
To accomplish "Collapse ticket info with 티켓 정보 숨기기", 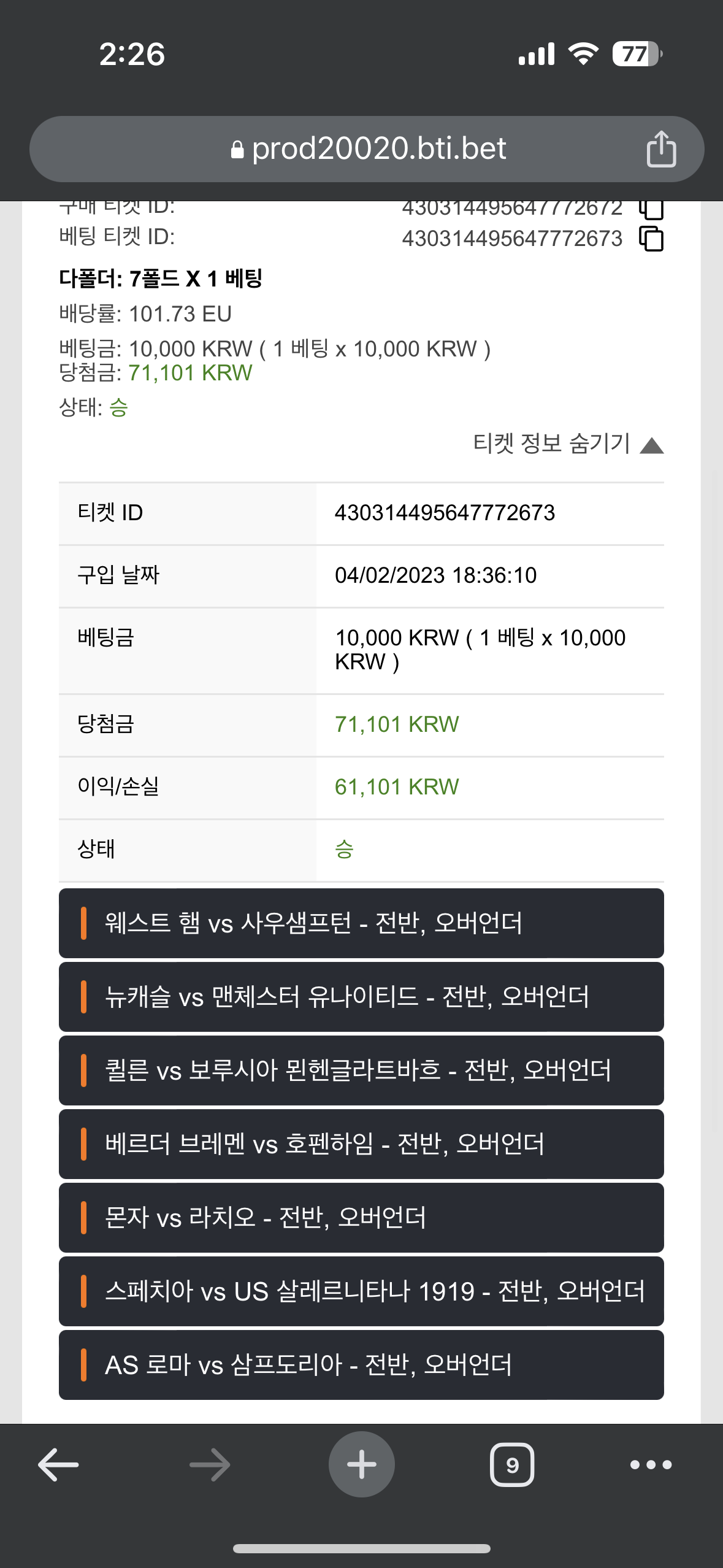I will tap(568, 444).
